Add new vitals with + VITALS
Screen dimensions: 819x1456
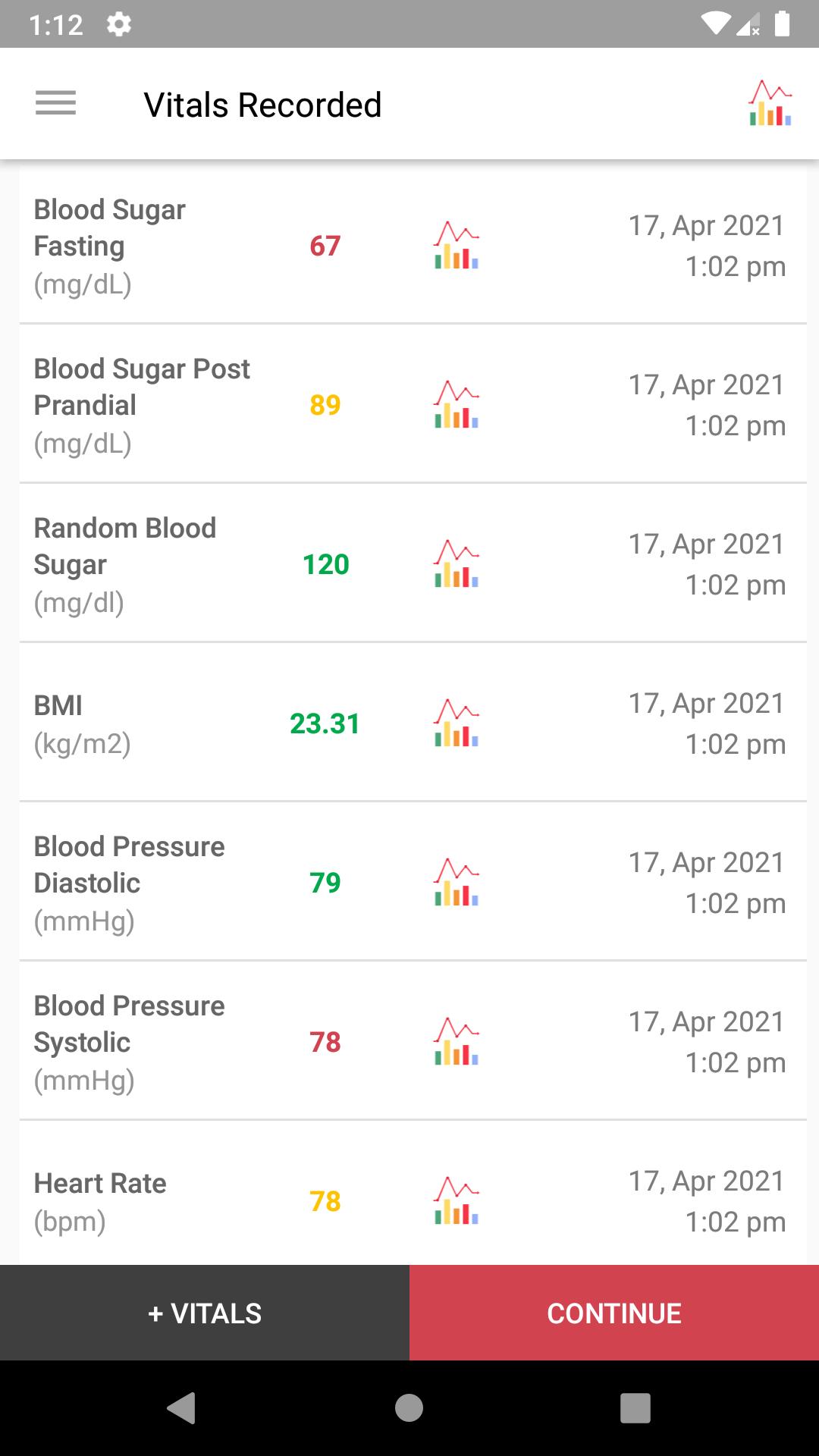click(205, 1313)
